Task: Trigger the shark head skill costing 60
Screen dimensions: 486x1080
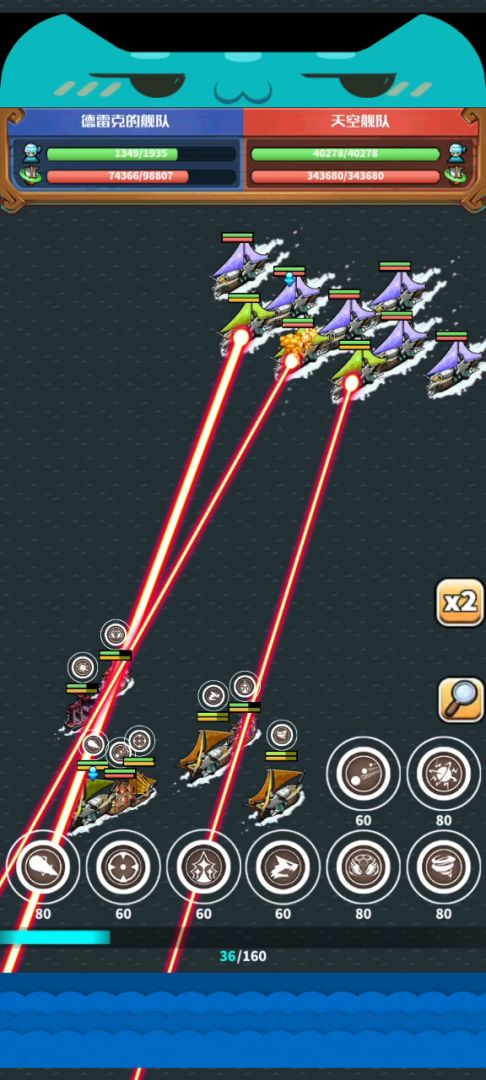Action: [283, 867]
